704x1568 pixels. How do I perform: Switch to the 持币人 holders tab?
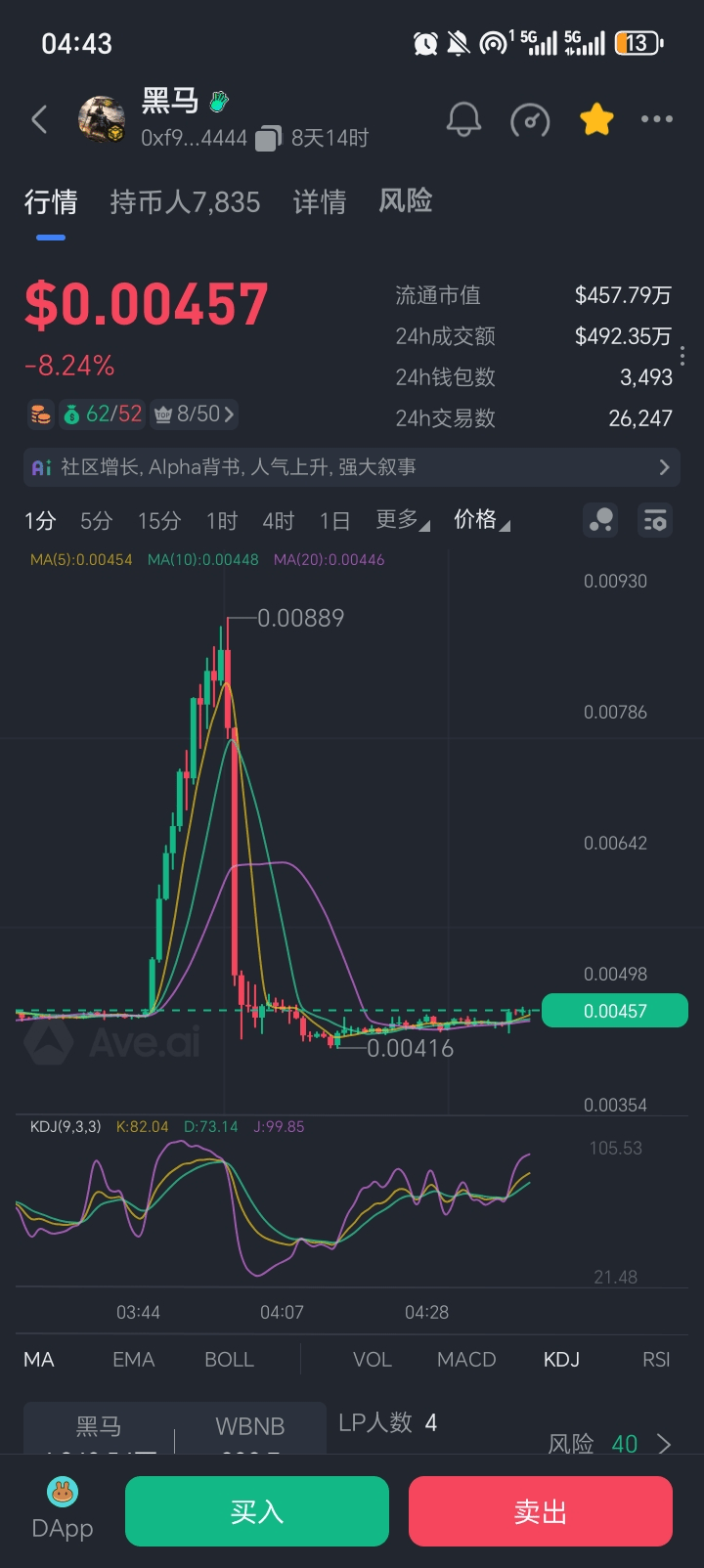tap(185, 202)
